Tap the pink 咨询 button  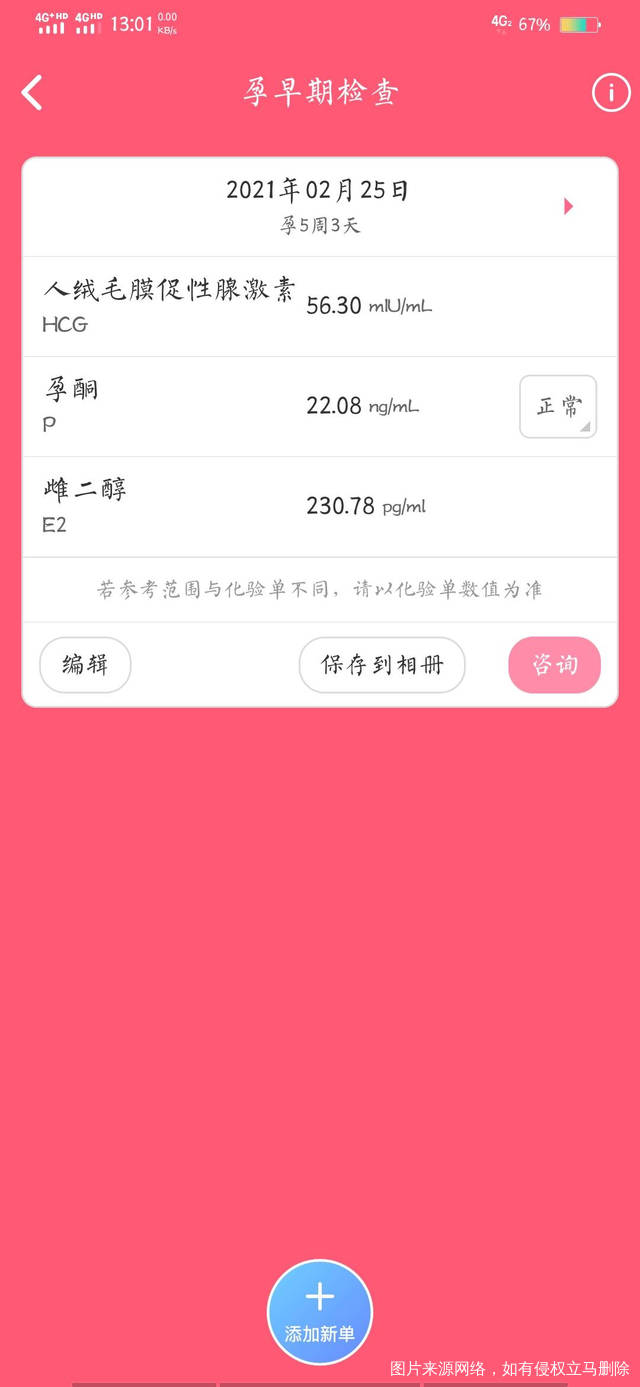(x=554, y=665)
